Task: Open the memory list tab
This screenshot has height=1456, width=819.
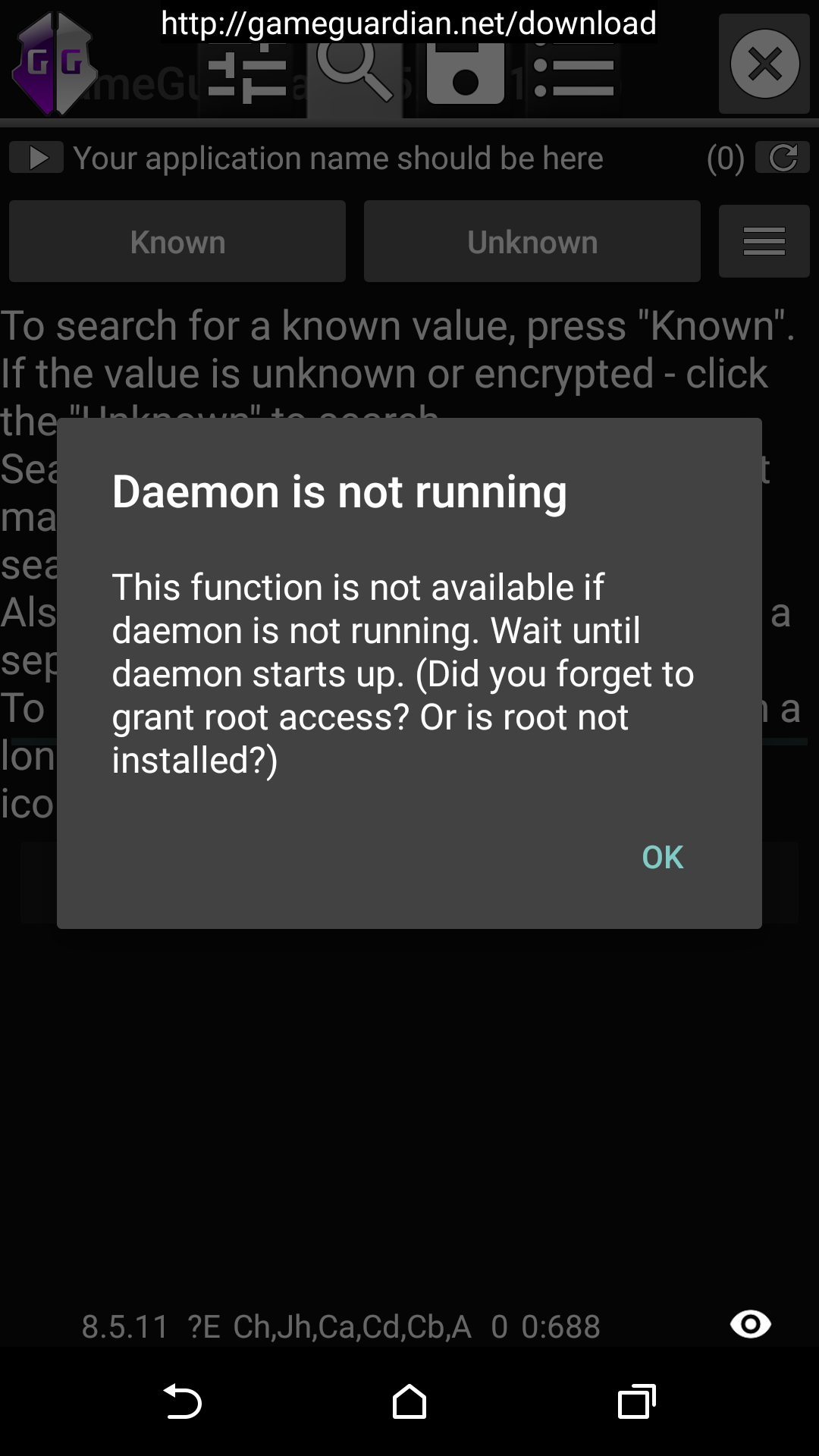Action: tap(574, 72)
